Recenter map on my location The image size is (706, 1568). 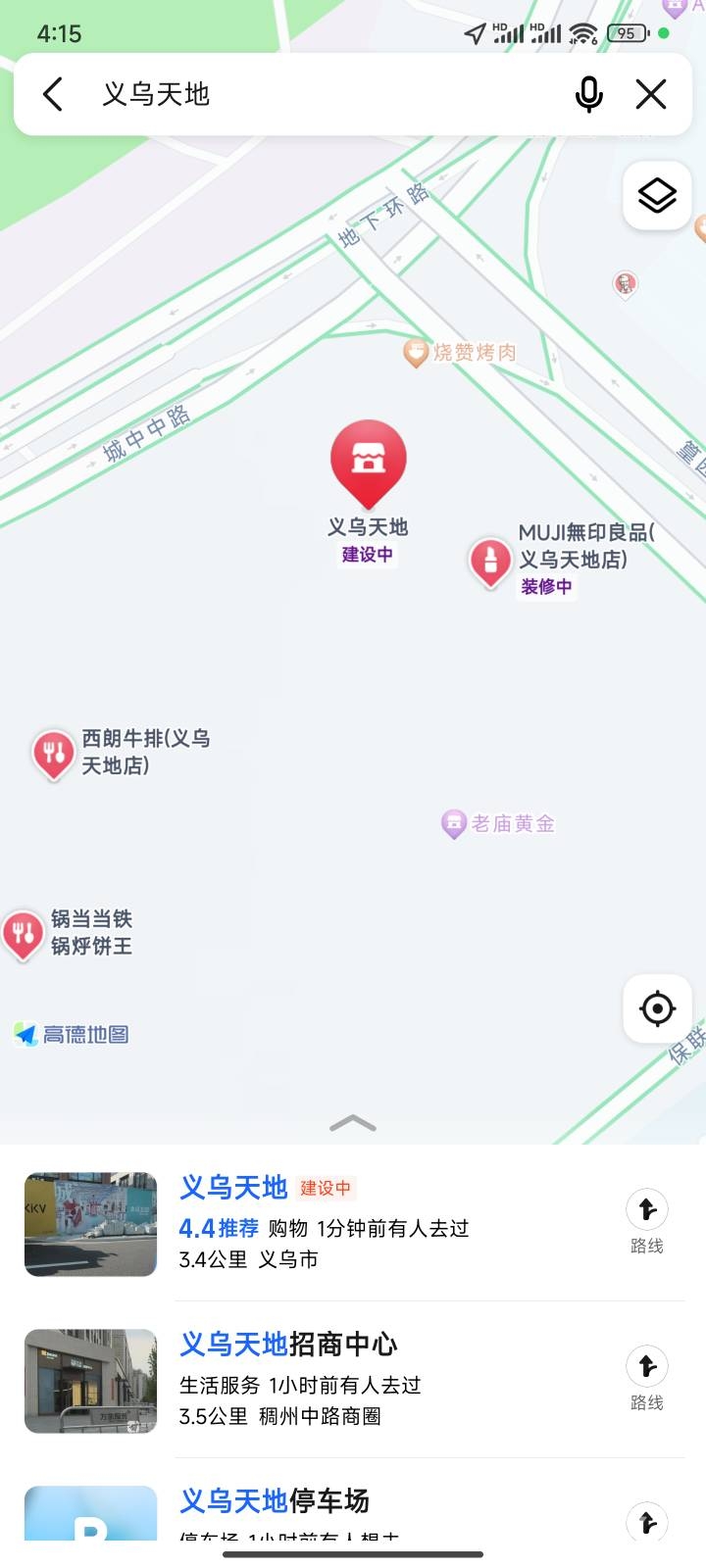pyautogui.click(x=657, y=1008)
